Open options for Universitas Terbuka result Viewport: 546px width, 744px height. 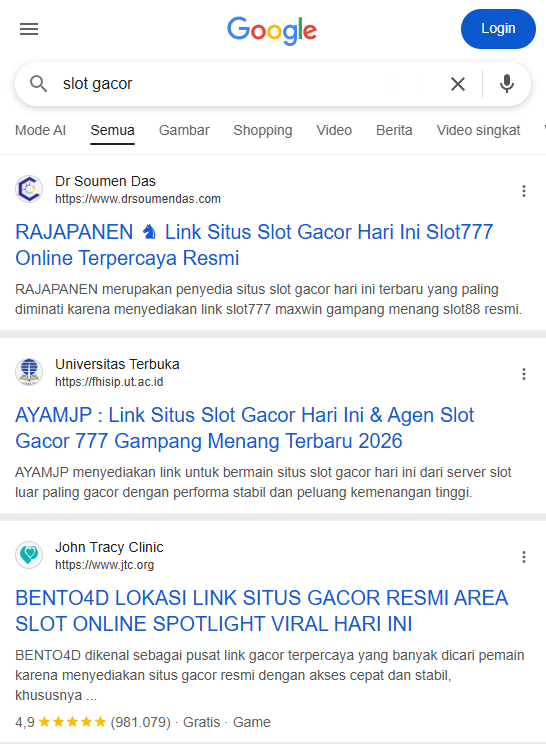coord(524,374)
